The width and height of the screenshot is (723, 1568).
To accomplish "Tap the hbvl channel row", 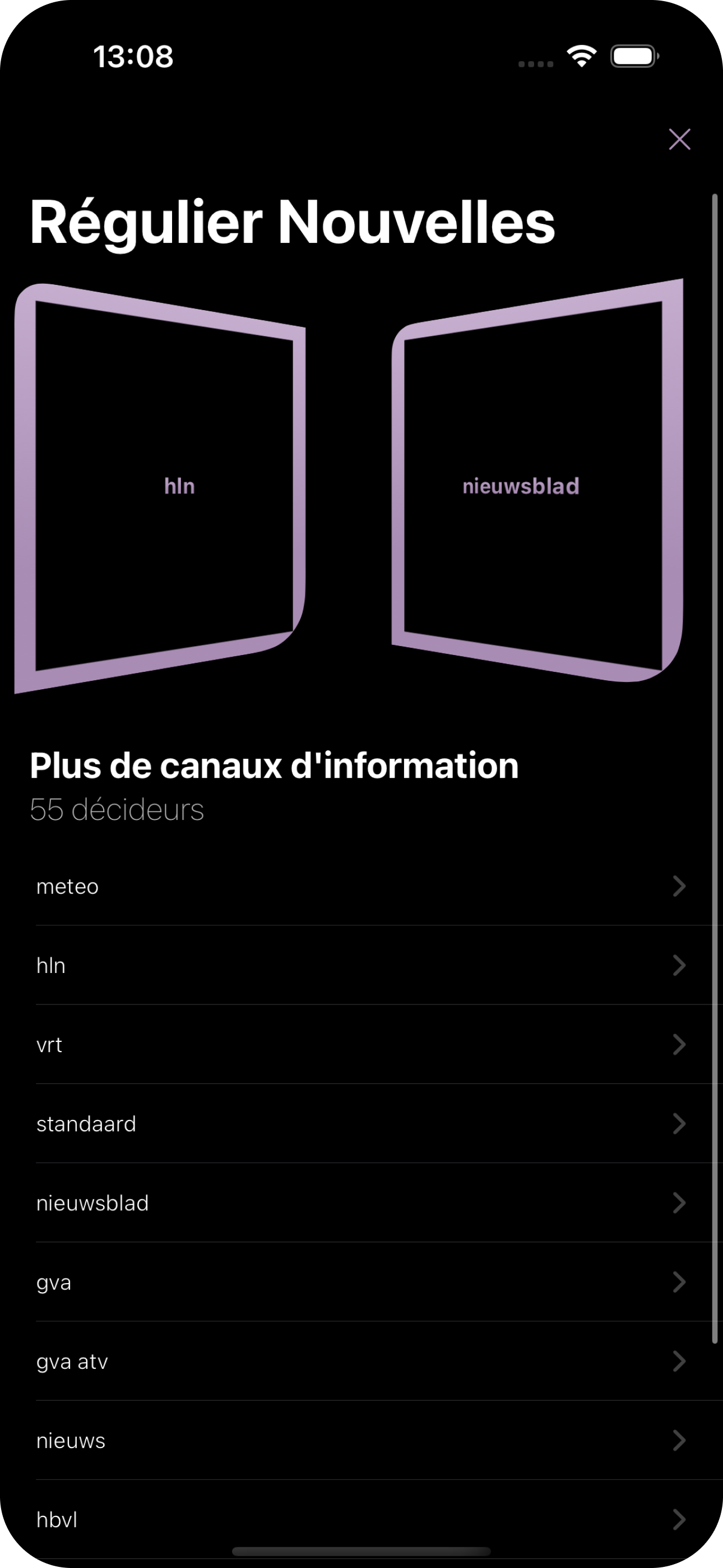I will point(361,1519).
